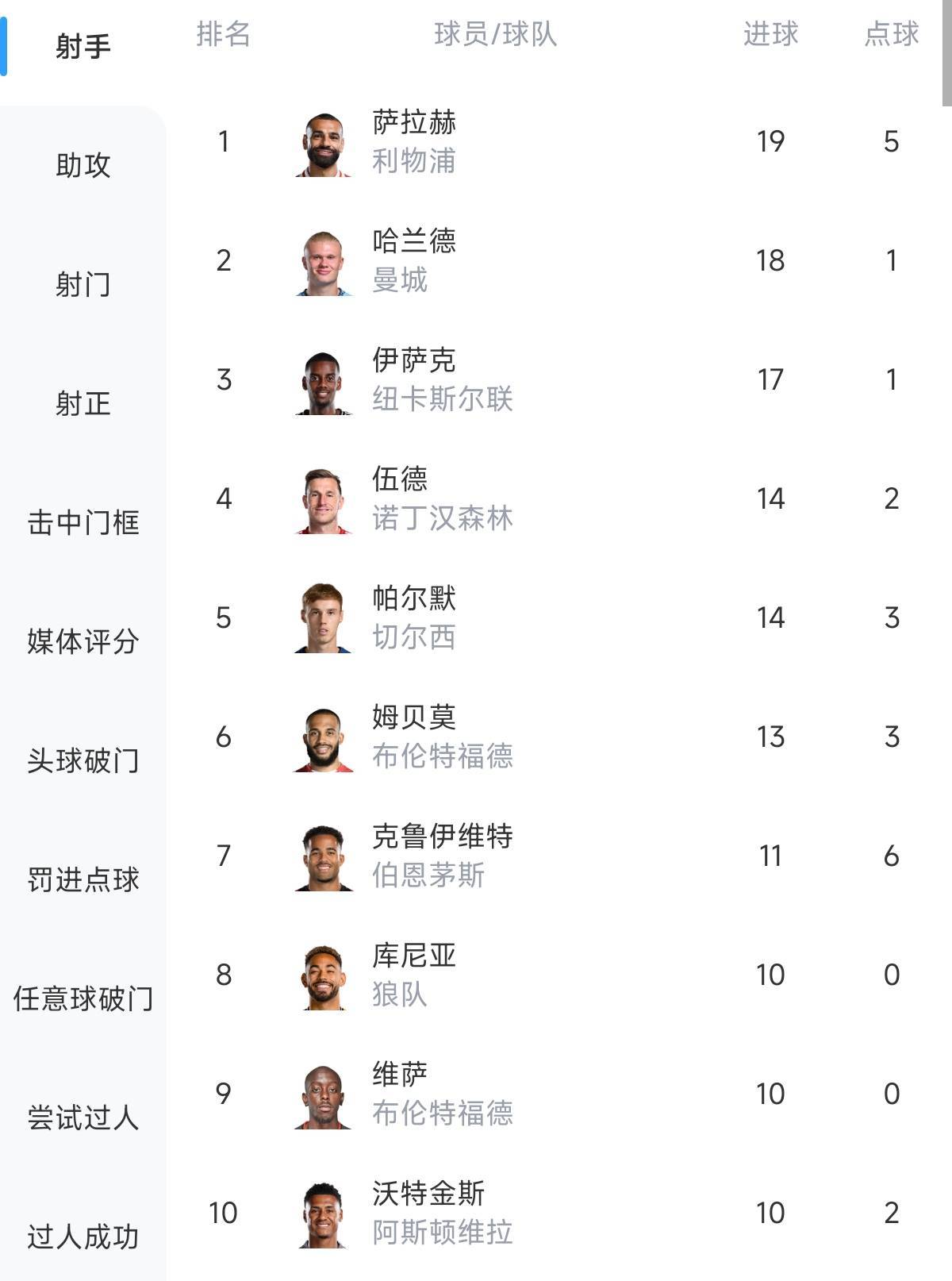Select the 射手 tab

pos(83,46)
